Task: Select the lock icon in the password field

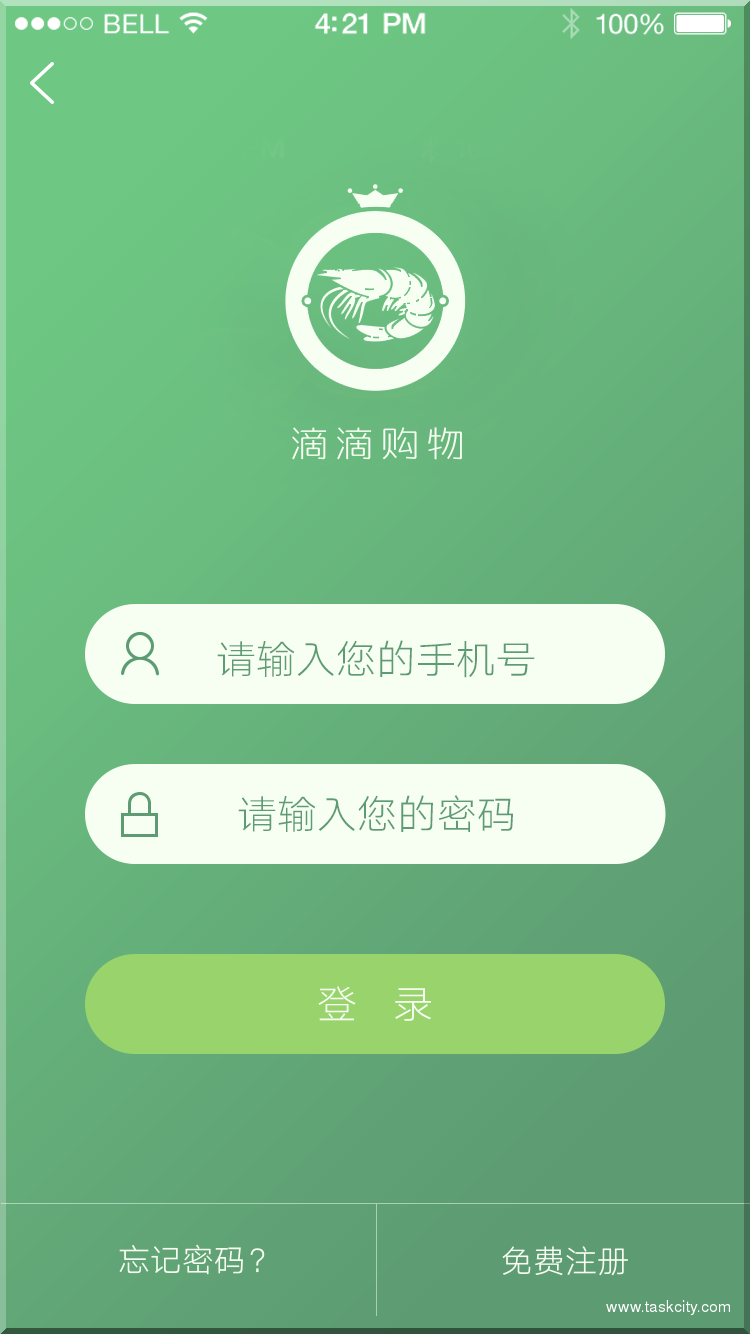Action: point(140,813)
